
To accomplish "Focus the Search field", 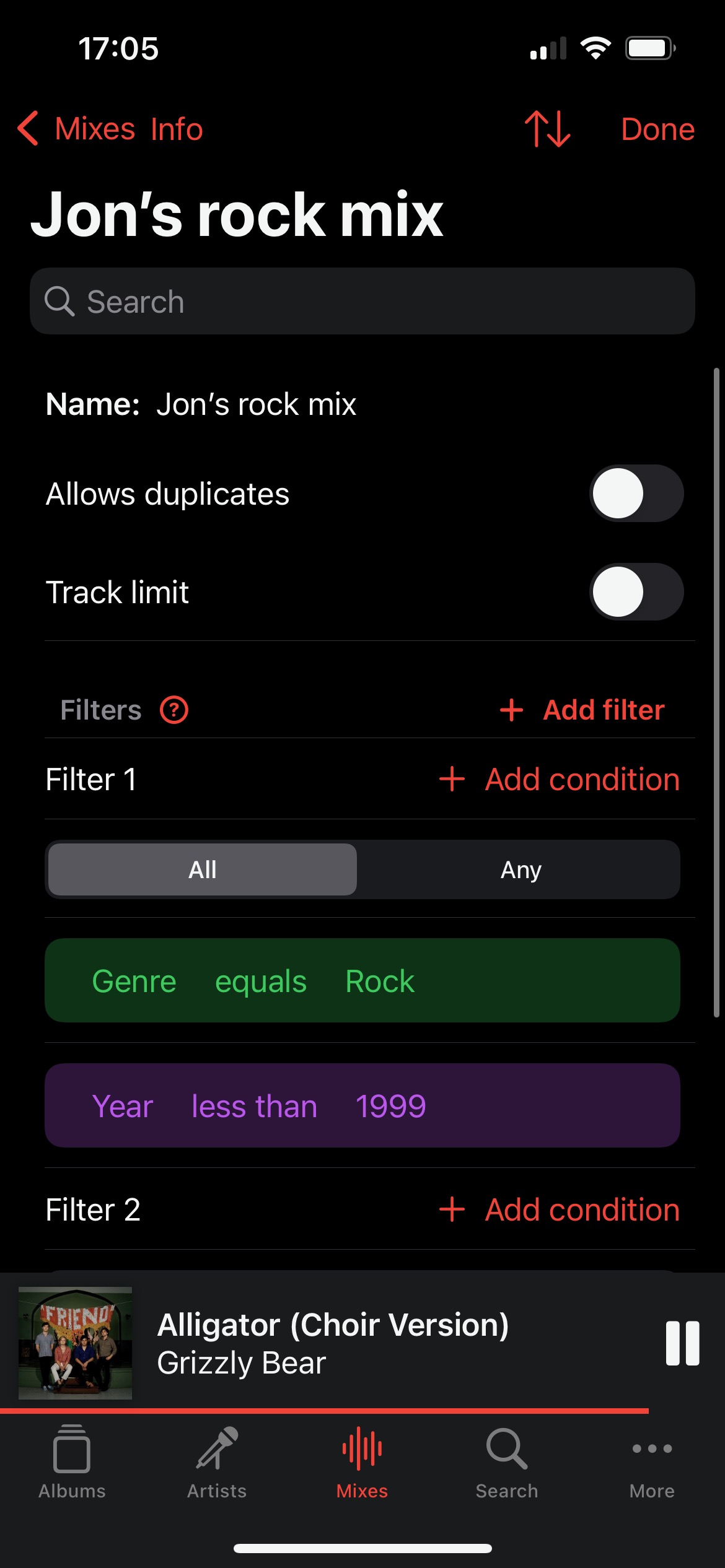I will coord(362,302).
